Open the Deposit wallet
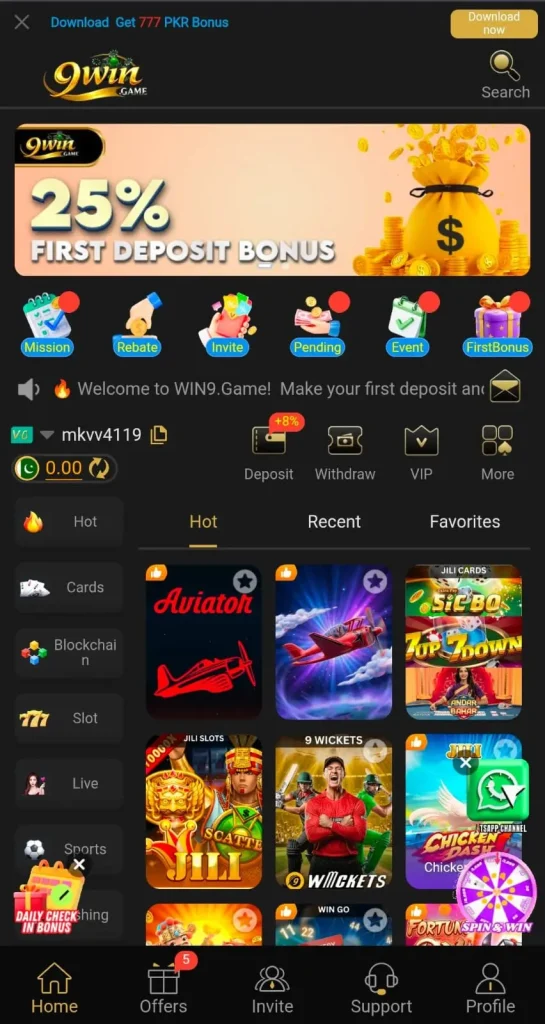This screenshot has height=1024, width=545. tap(269, 451)
